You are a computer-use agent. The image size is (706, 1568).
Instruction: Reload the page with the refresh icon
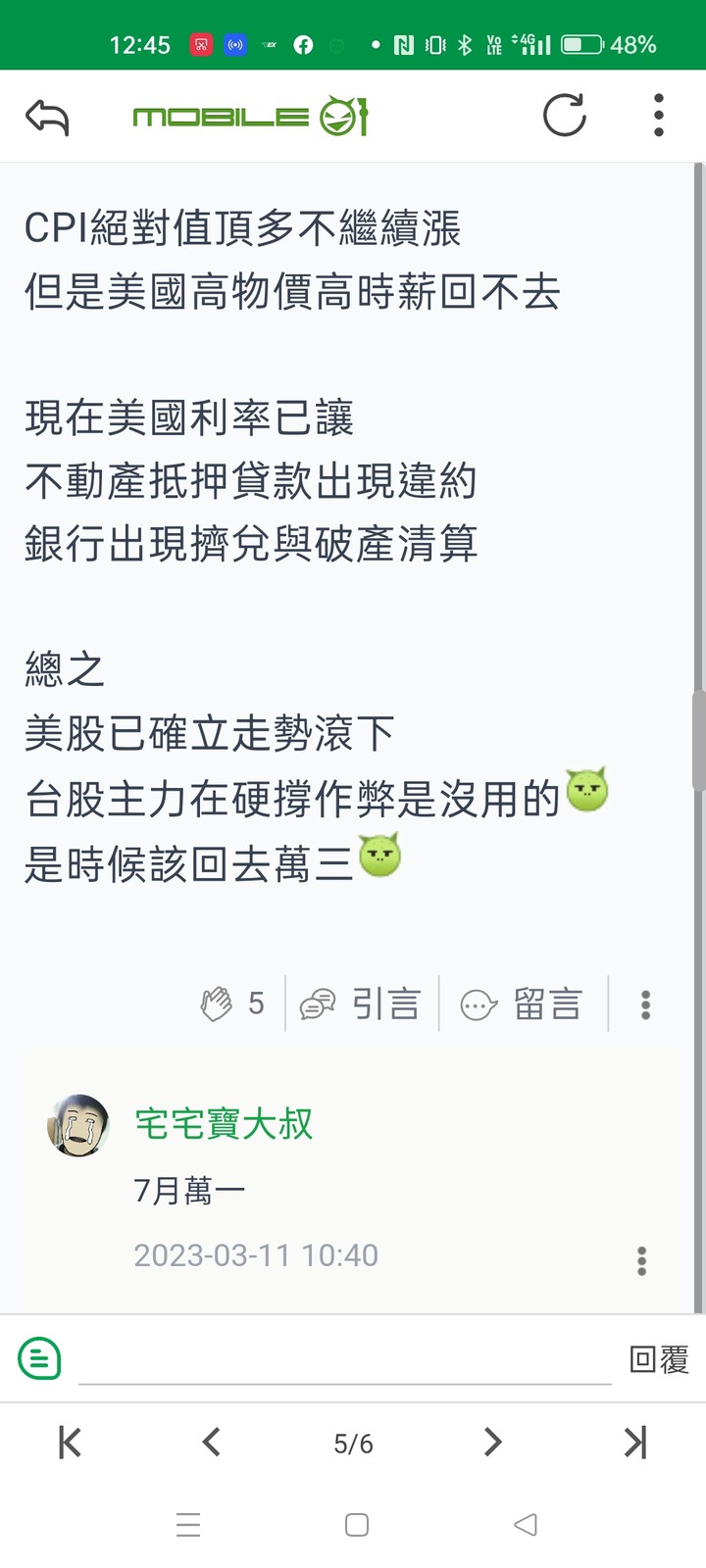(x=564, y=116)
